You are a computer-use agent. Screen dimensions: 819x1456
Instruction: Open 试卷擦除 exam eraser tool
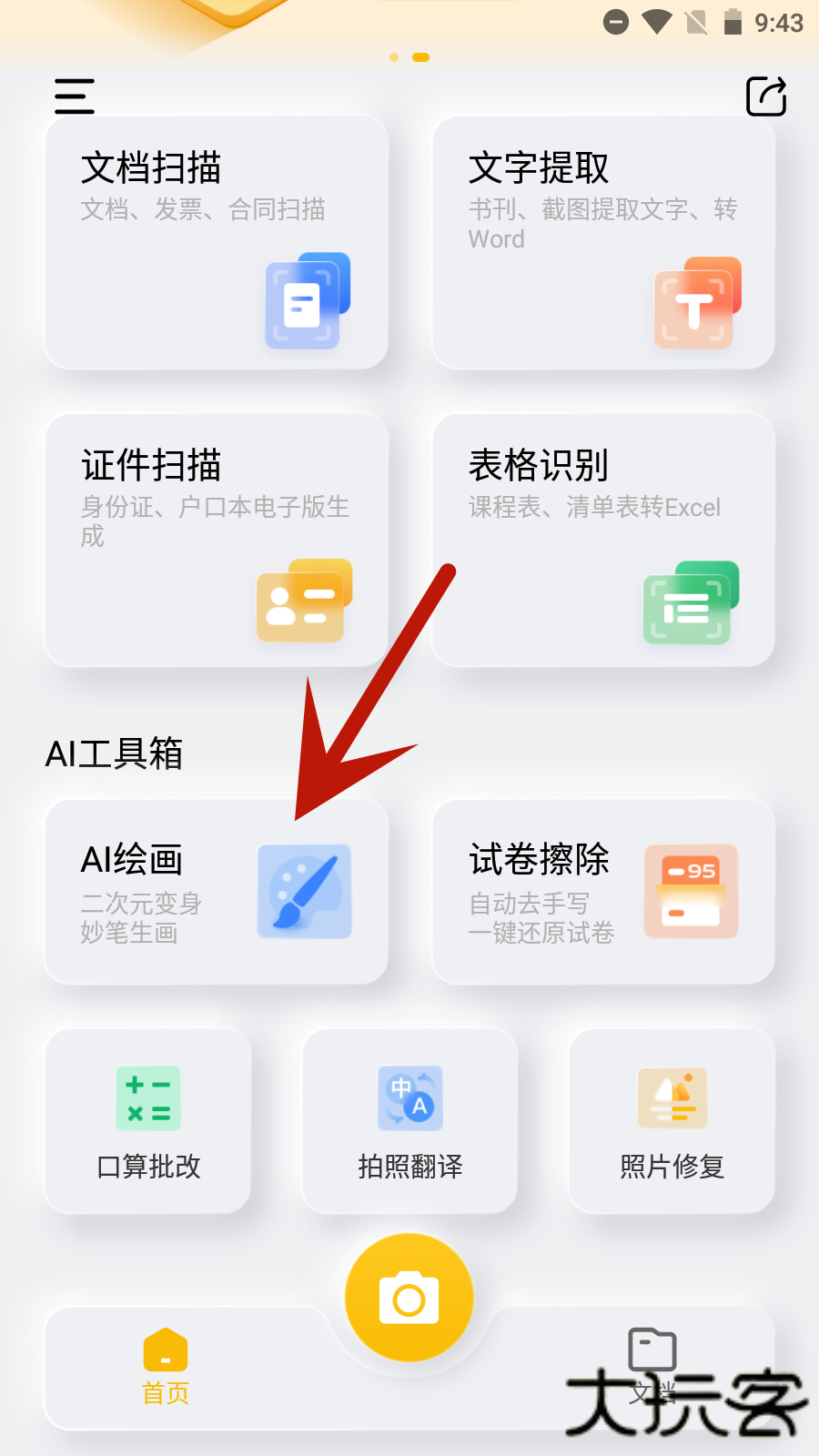[603, 892]
